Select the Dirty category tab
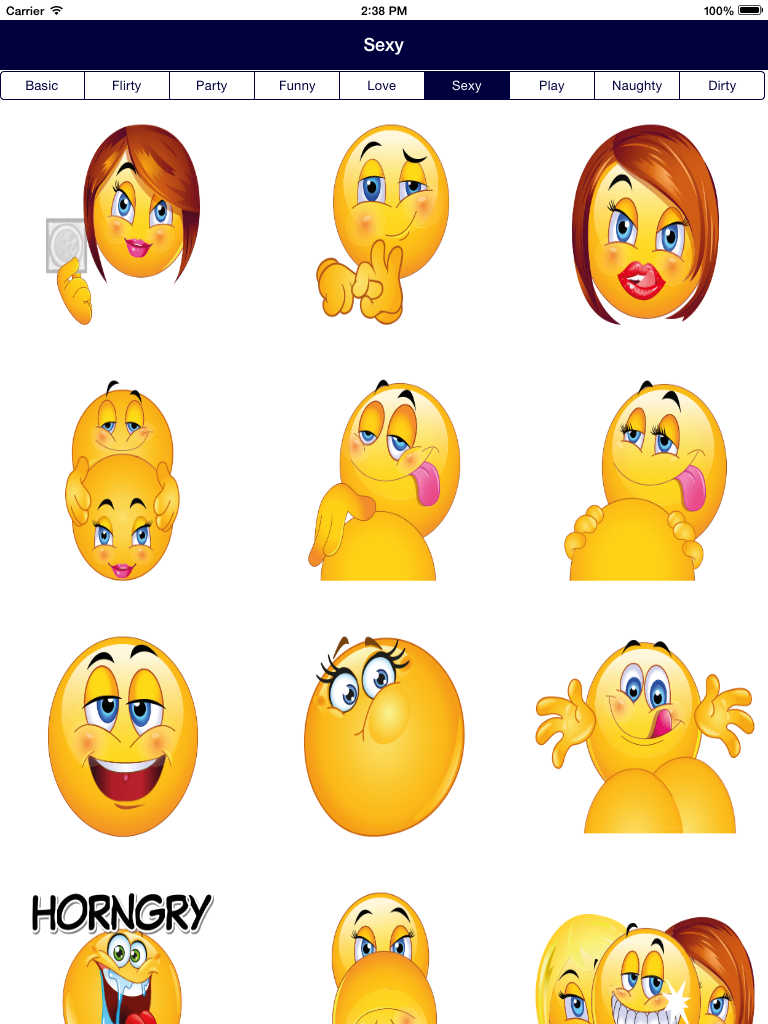 (x=722, y=86)
